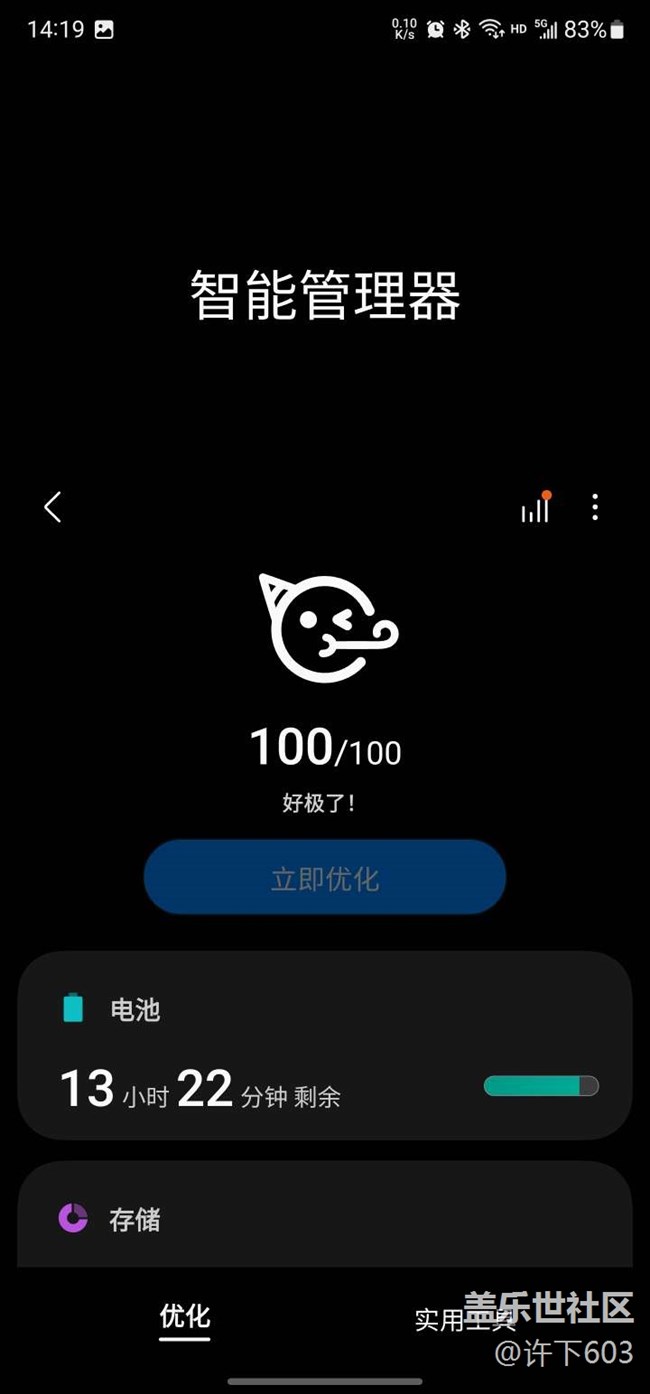Image resolution: width=650 pixels, height=1394 pixels.
Task: Go back using the arrow icon
Action: coord(53,507)
